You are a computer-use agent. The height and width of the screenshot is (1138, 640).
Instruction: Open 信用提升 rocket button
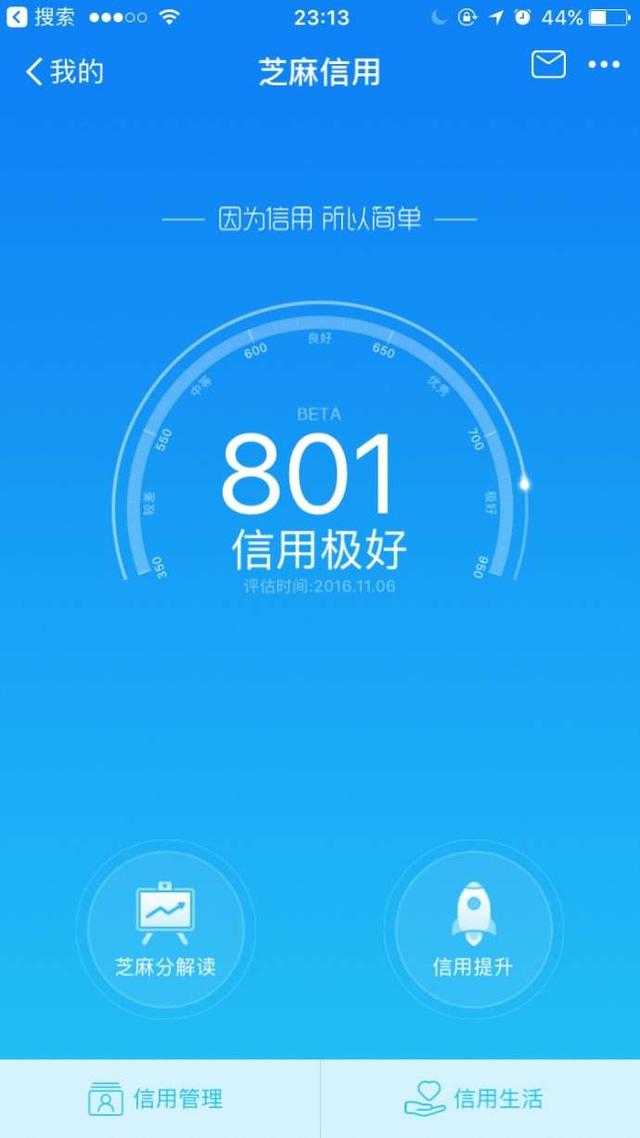tap(473, 930)
